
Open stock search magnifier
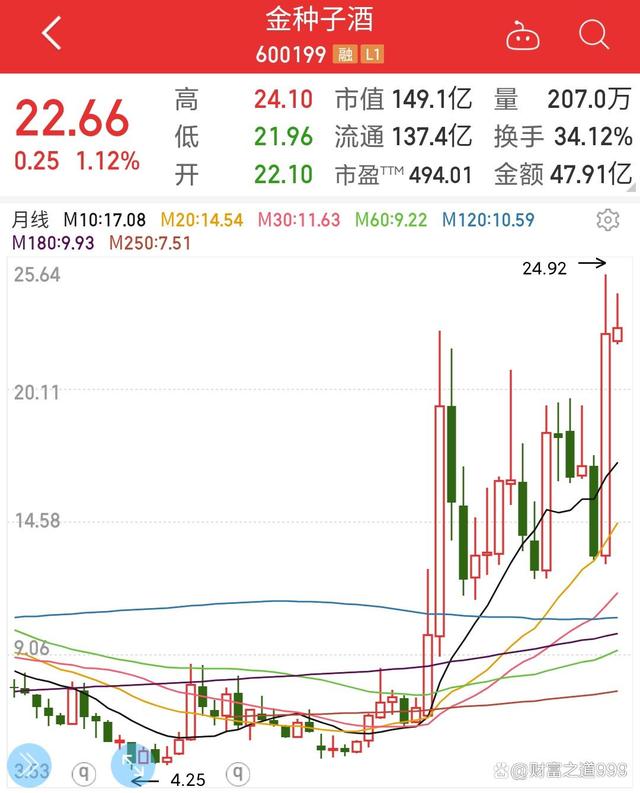[594, 36]
